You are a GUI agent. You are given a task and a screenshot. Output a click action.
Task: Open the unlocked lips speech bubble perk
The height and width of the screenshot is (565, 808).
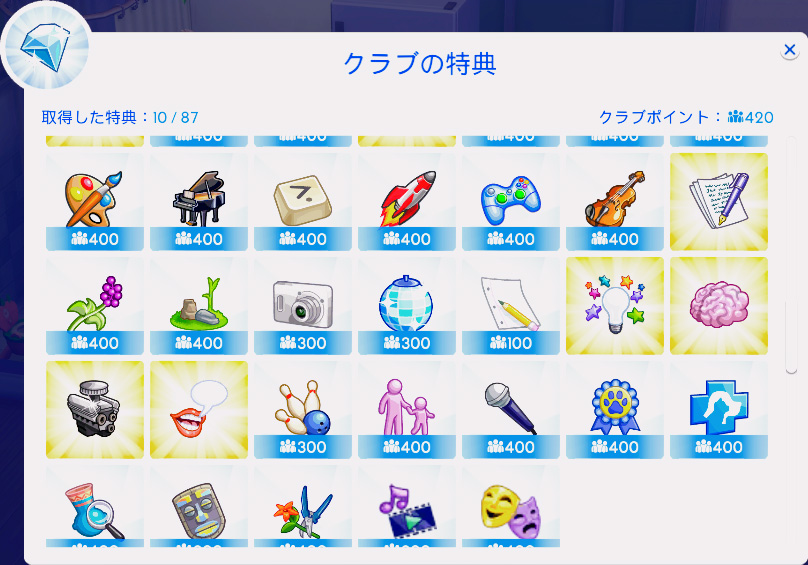pyautogui.click(x=199, y=409)
